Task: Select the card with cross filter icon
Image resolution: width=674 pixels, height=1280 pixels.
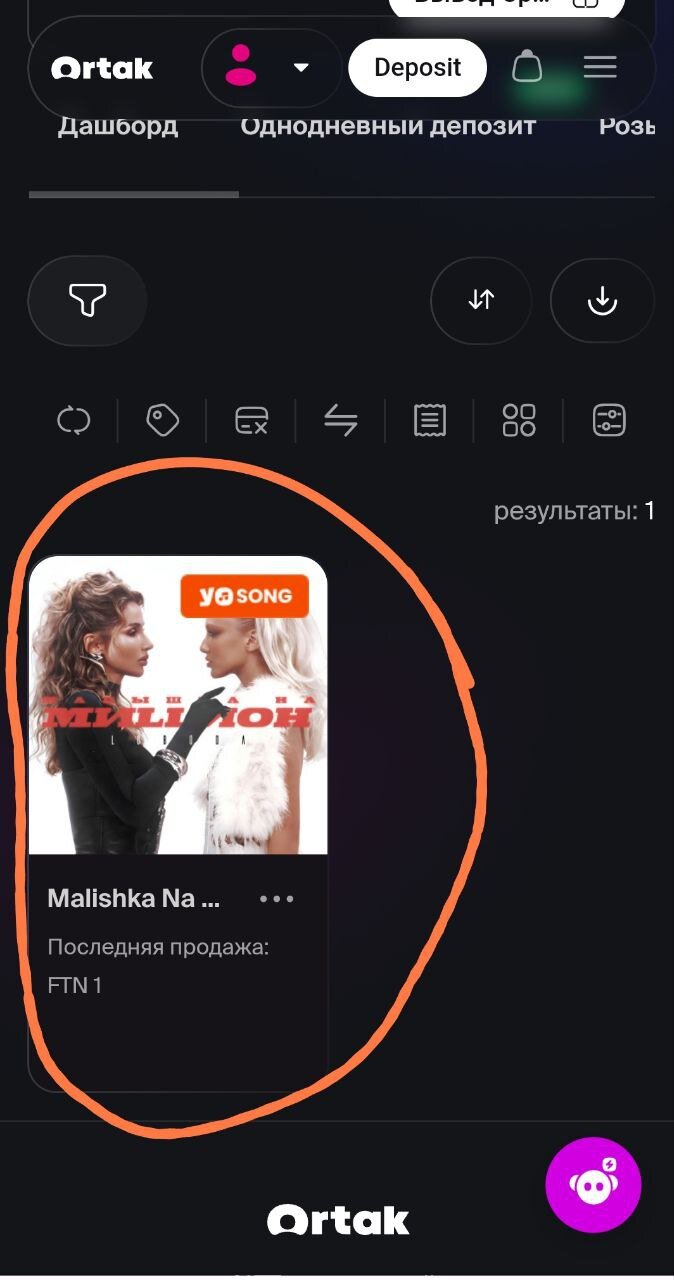Action: point(251,420)
